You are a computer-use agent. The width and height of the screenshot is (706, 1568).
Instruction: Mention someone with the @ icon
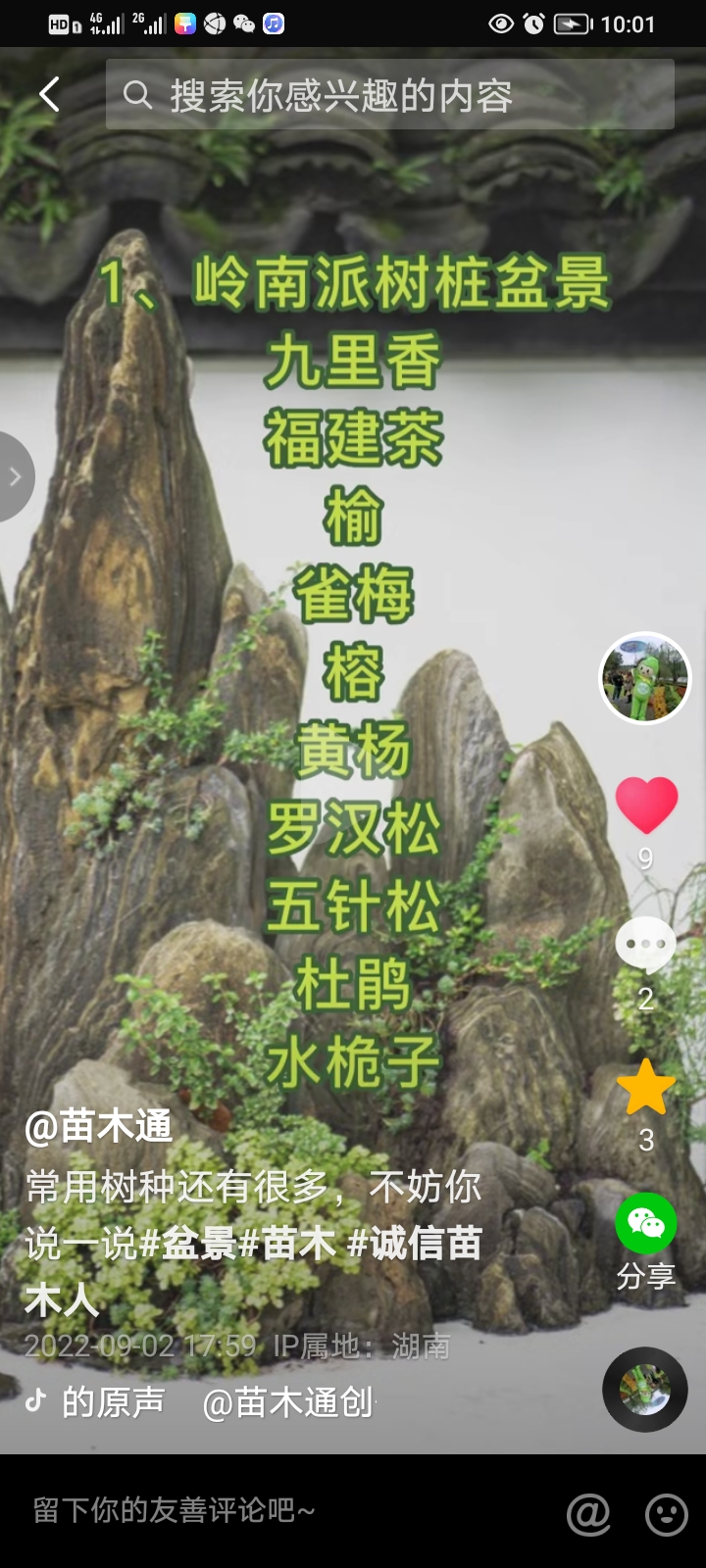(x=588, y=1514)
